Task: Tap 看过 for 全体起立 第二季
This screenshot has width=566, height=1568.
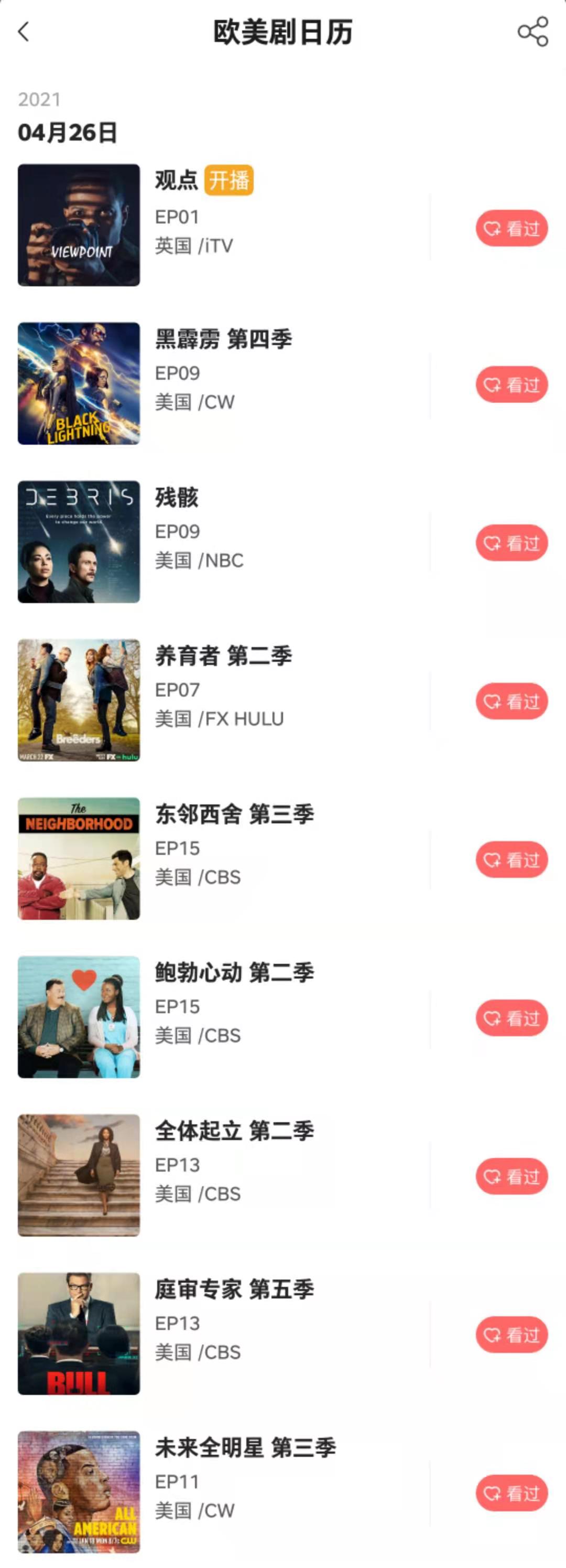Action: 511,1176
